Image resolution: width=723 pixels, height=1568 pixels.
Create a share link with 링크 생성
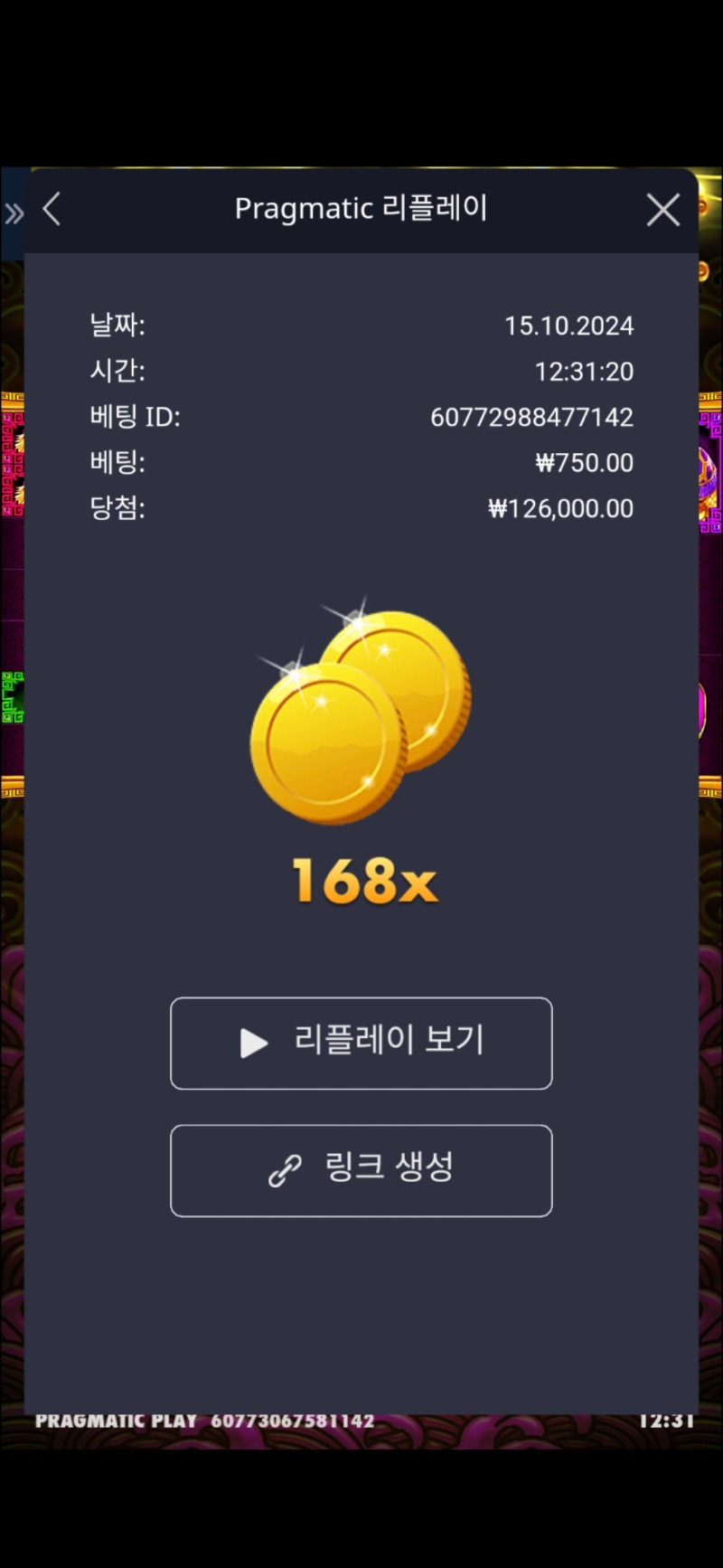(361, 1170)
